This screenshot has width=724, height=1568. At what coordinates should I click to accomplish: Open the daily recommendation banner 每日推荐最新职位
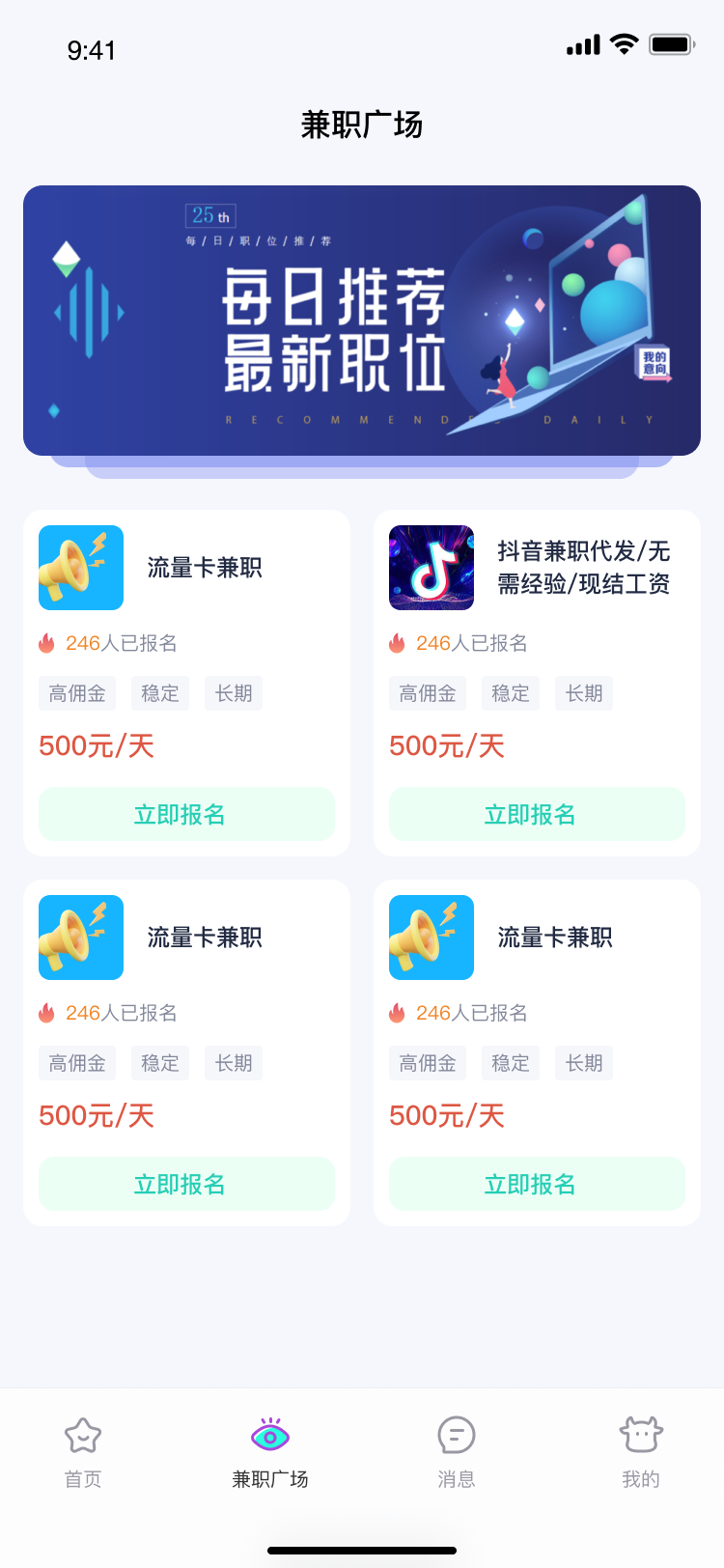click(362, 319)
